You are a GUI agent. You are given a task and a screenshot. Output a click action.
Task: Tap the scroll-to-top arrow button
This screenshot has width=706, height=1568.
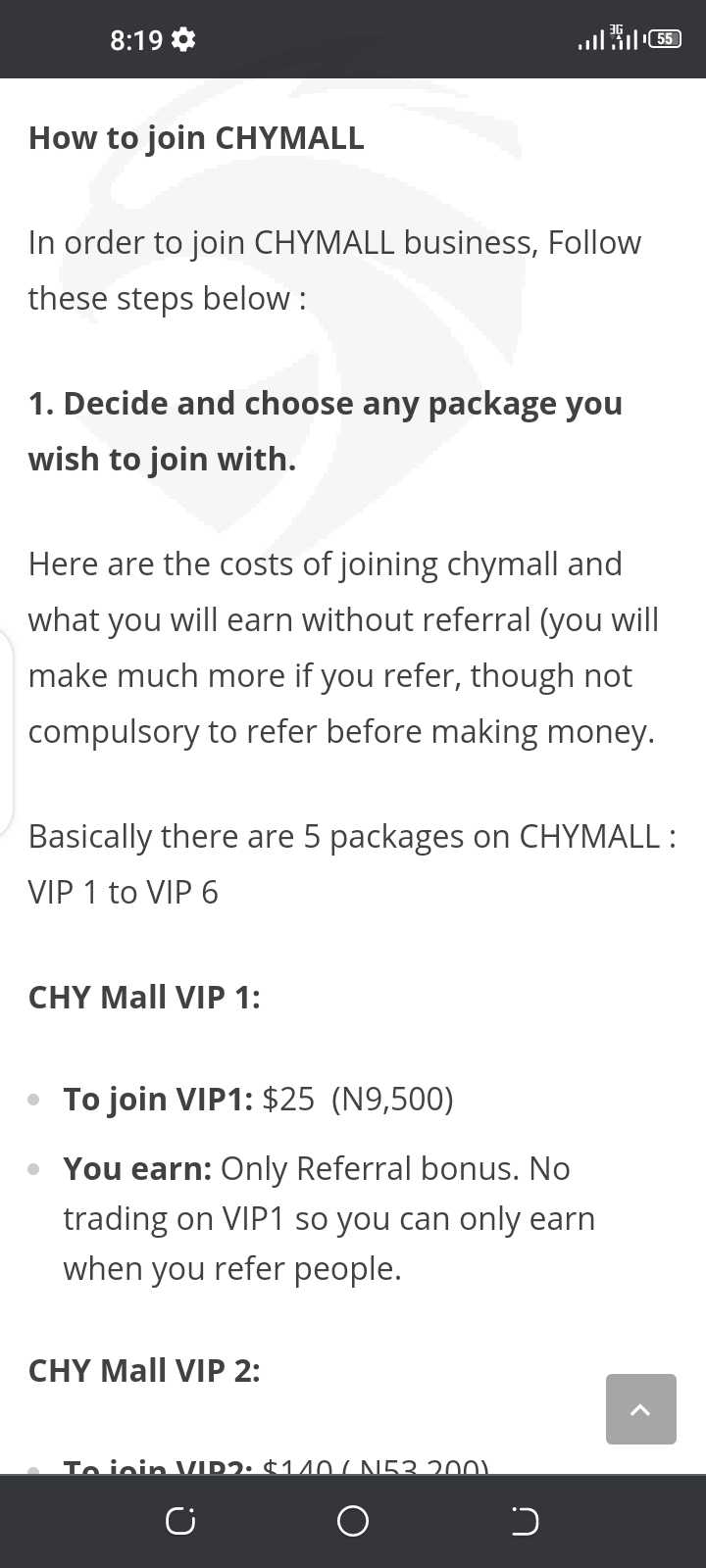(x=641, y=1409)
